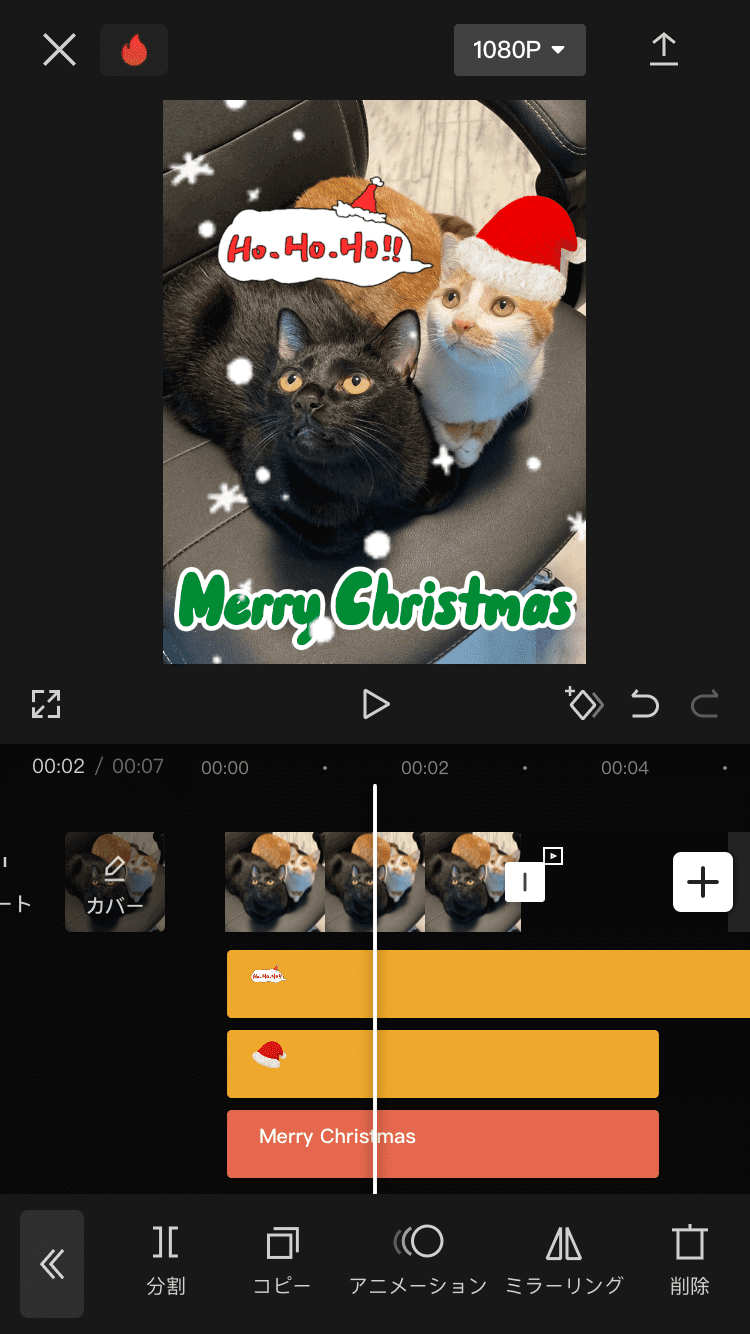
Task: Choose 分割 to split the clip
Action: pyautogui.click(x=166, y=1262)
